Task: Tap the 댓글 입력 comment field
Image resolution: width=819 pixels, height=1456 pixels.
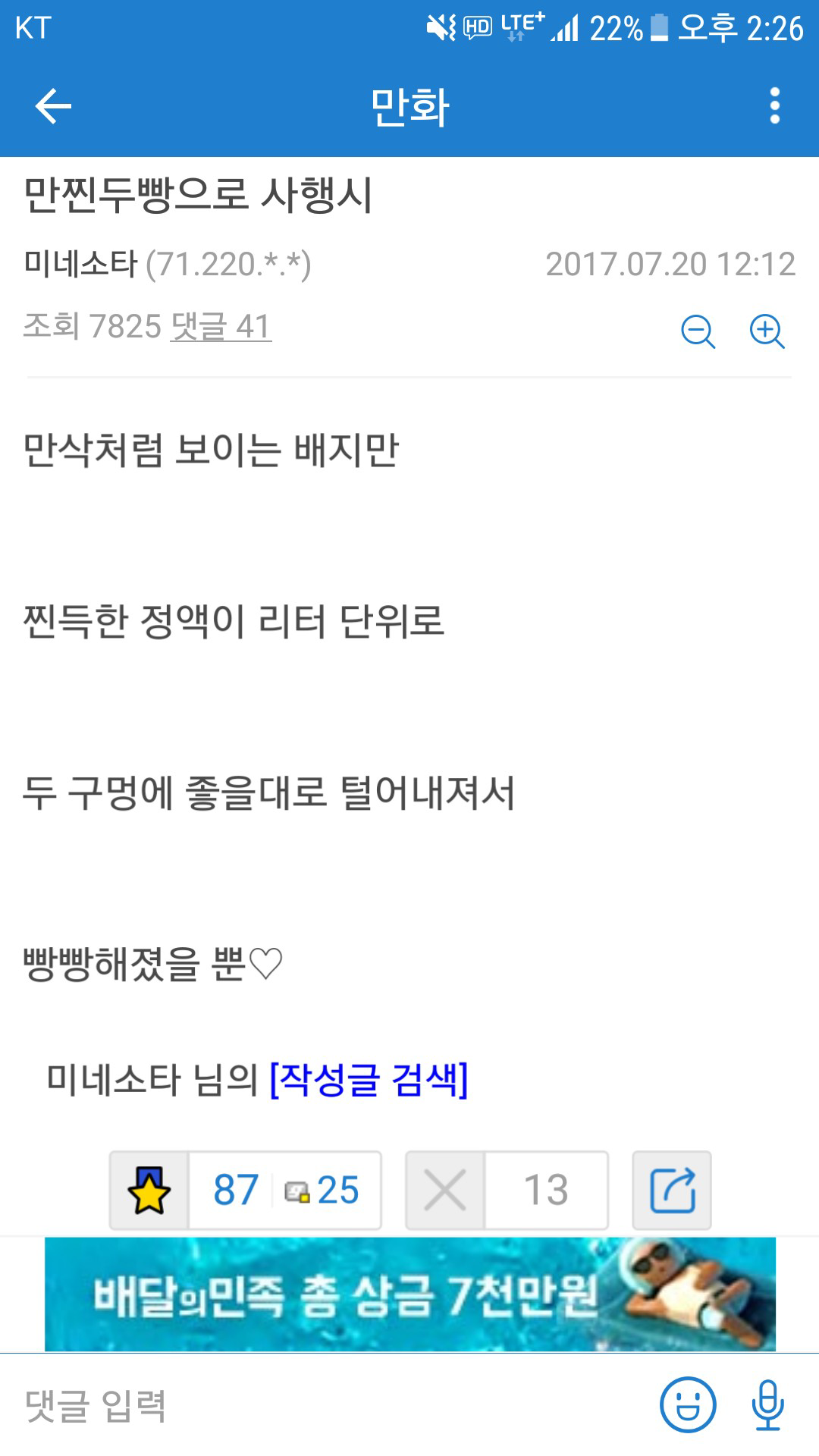Action: [x=326, y=1405]
